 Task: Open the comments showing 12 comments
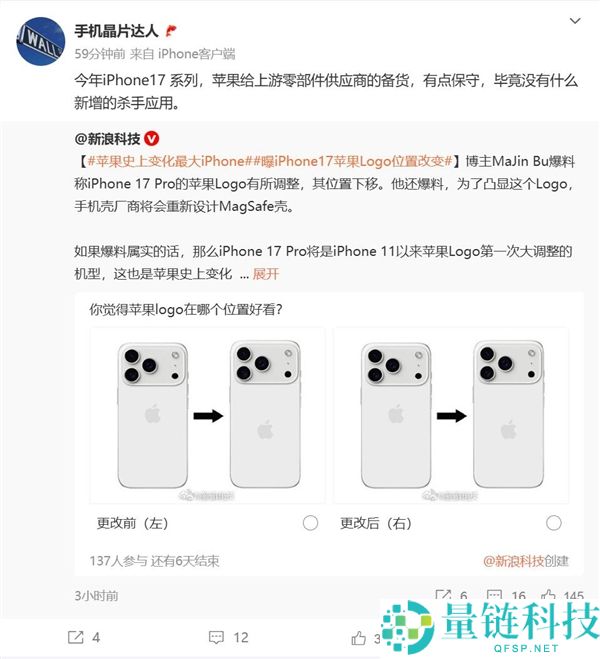228,637
